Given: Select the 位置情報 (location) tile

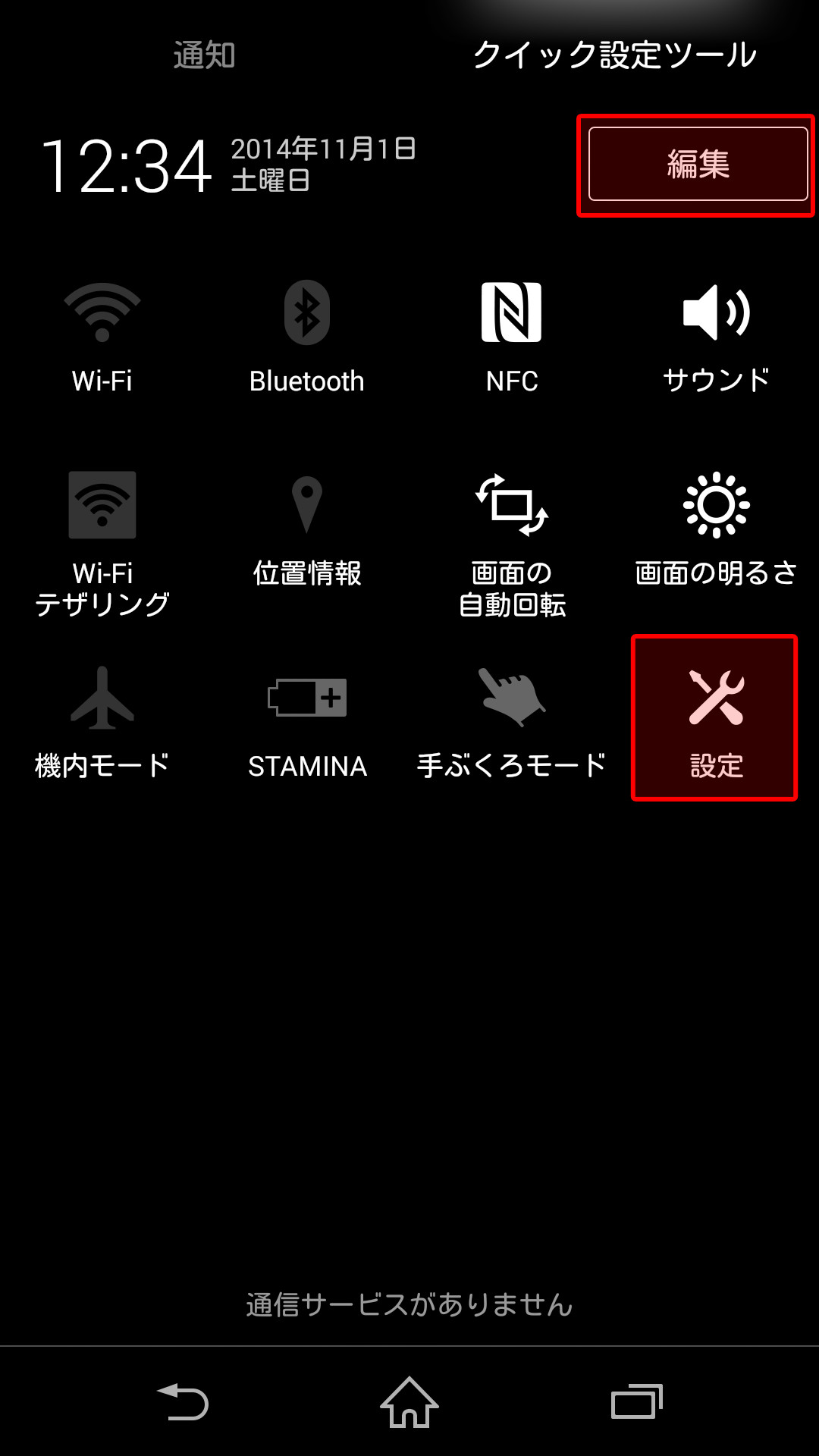Looking at the screenshot, I should (x=307, y=531).
